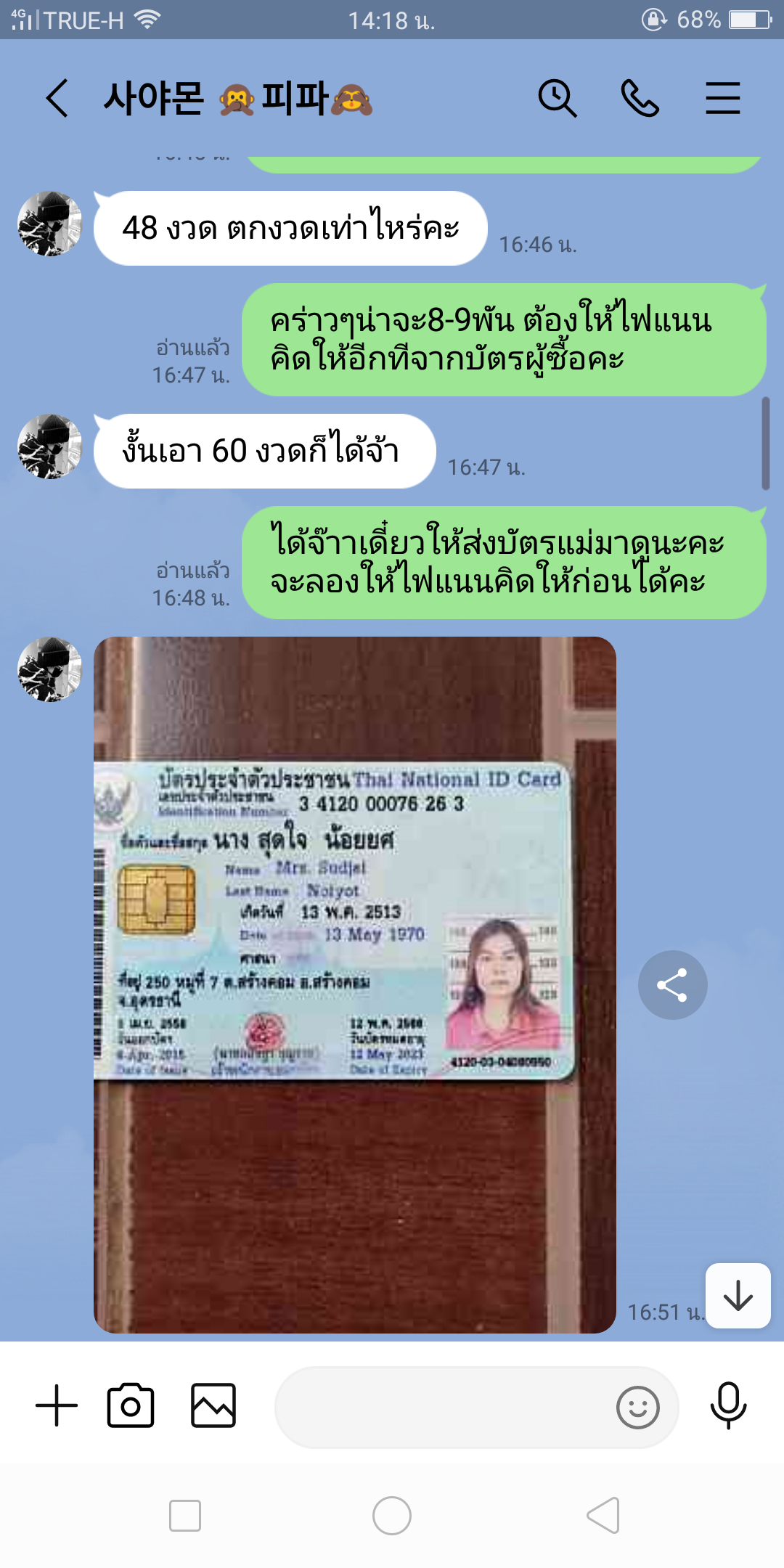The width and height of the screenshot is (784, 1568).
Task: Open the recent apps view
Action: 185,1516
